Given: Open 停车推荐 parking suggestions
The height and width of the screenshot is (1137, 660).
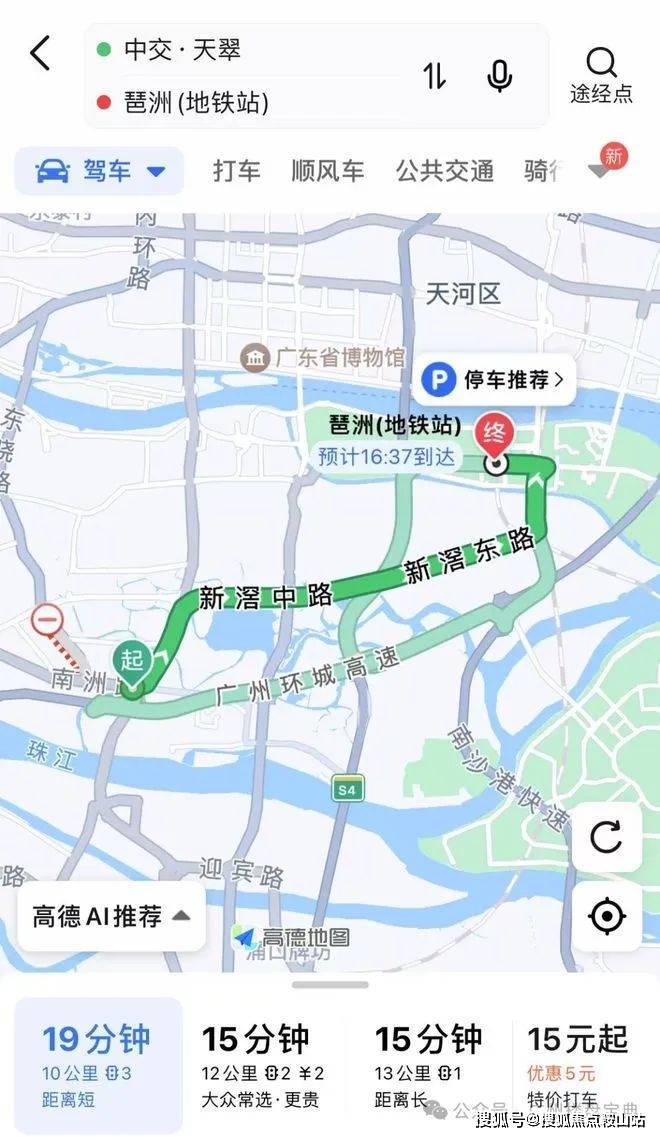Looking at the screenshot, I should coord(497,380).
